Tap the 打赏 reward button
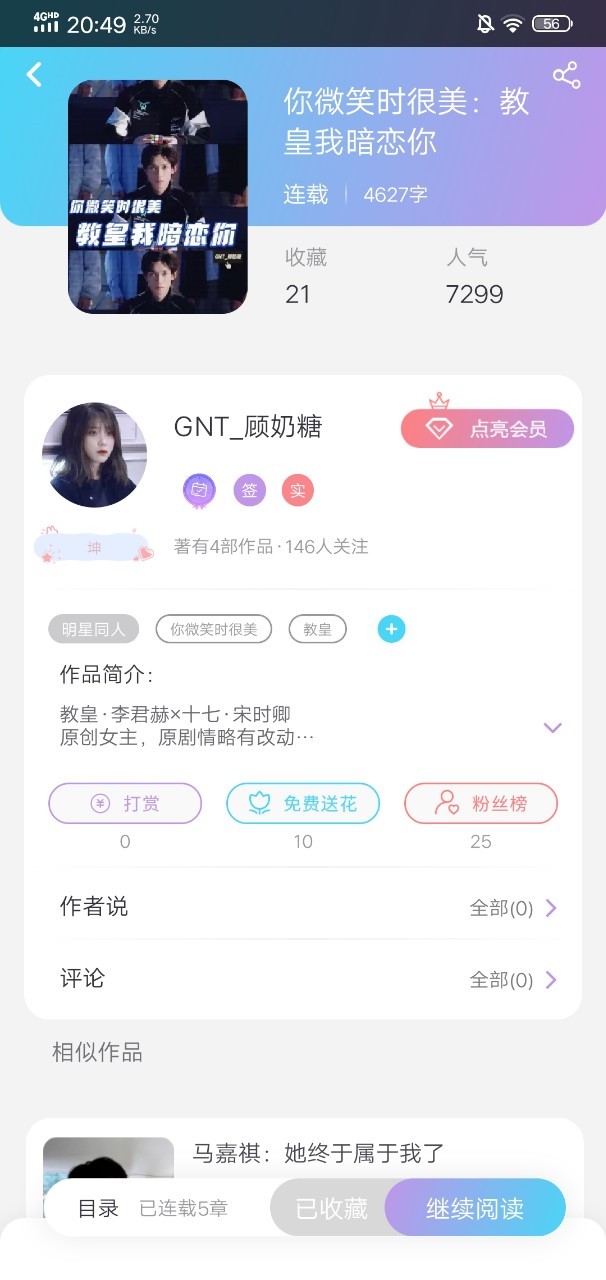This screenshot has height=1280, width=606. pyautogui.click(x=125, y=803)
